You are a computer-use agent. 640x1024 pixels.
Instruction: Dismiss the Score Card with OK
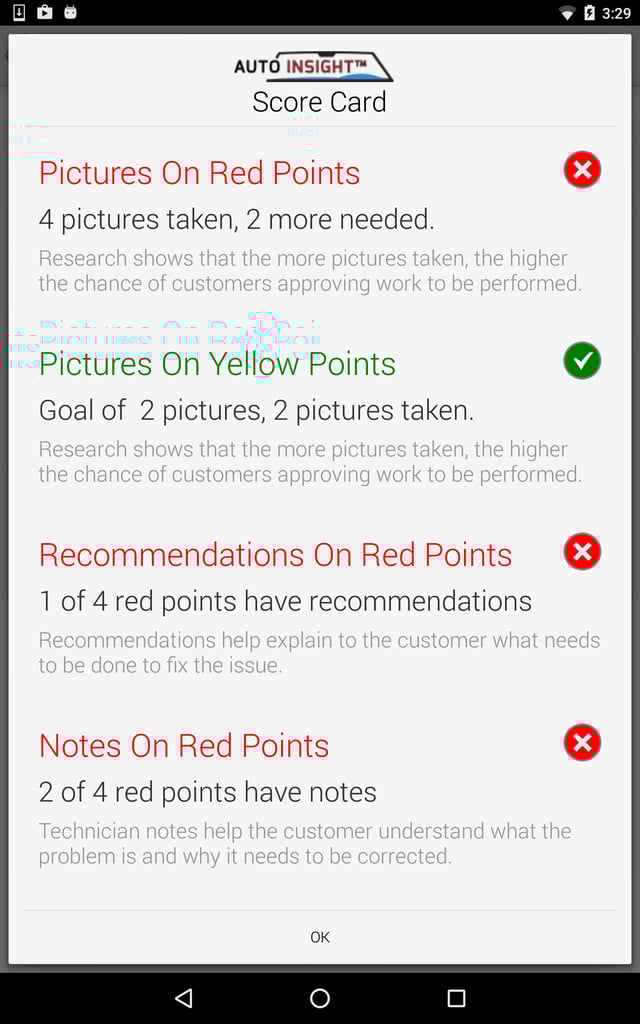(319, 937)
